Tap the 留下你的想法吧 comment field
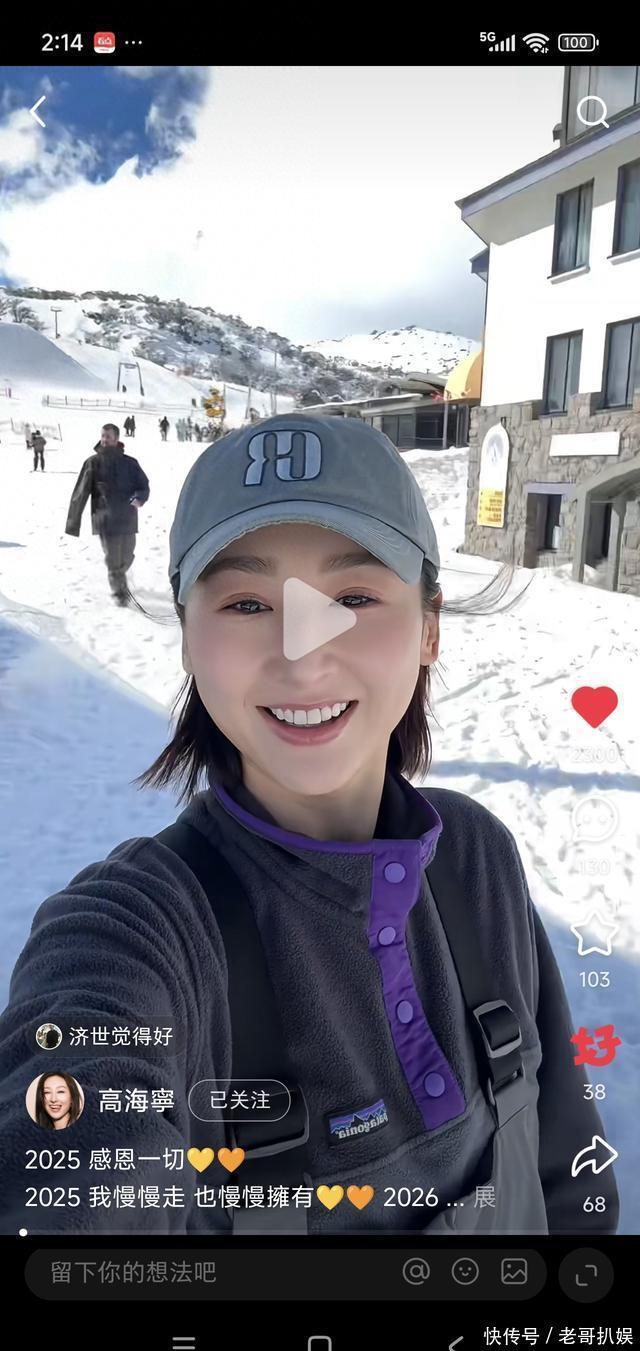Viewport: 640px width, 1351px height. 200,1272
